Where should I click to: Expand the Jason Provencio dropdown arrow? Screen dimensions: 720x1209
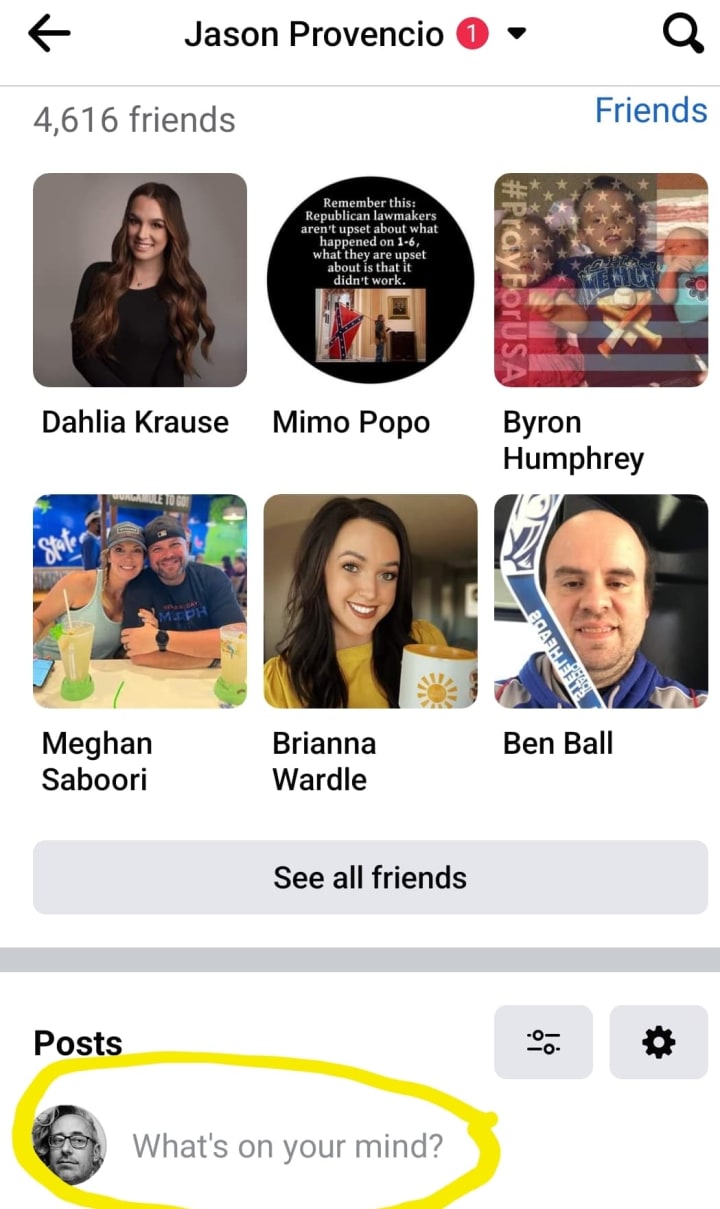pos(517,34)
